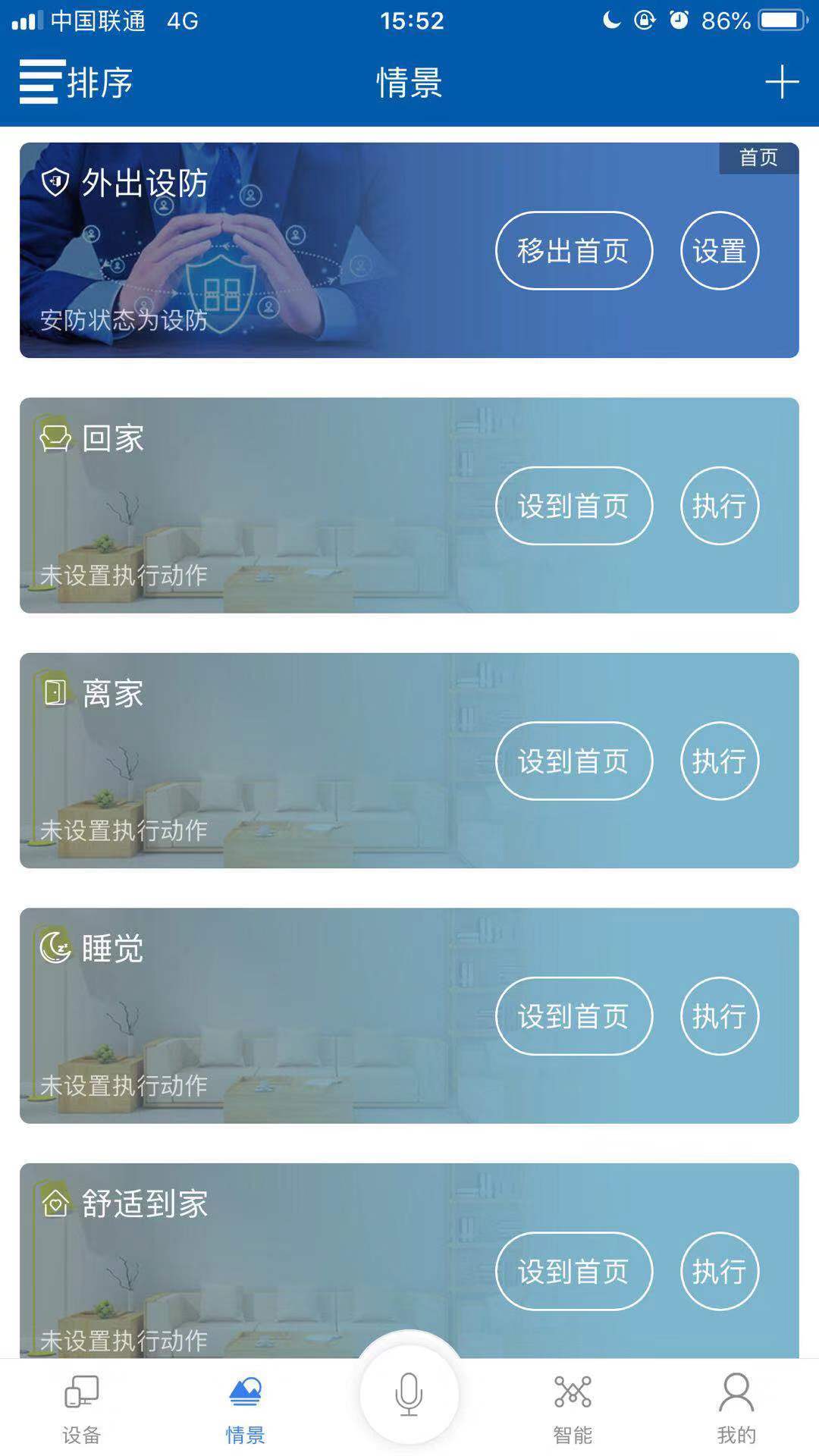Remove 外出设防 from home page
819x1456 pixels.
click(573, 251)
